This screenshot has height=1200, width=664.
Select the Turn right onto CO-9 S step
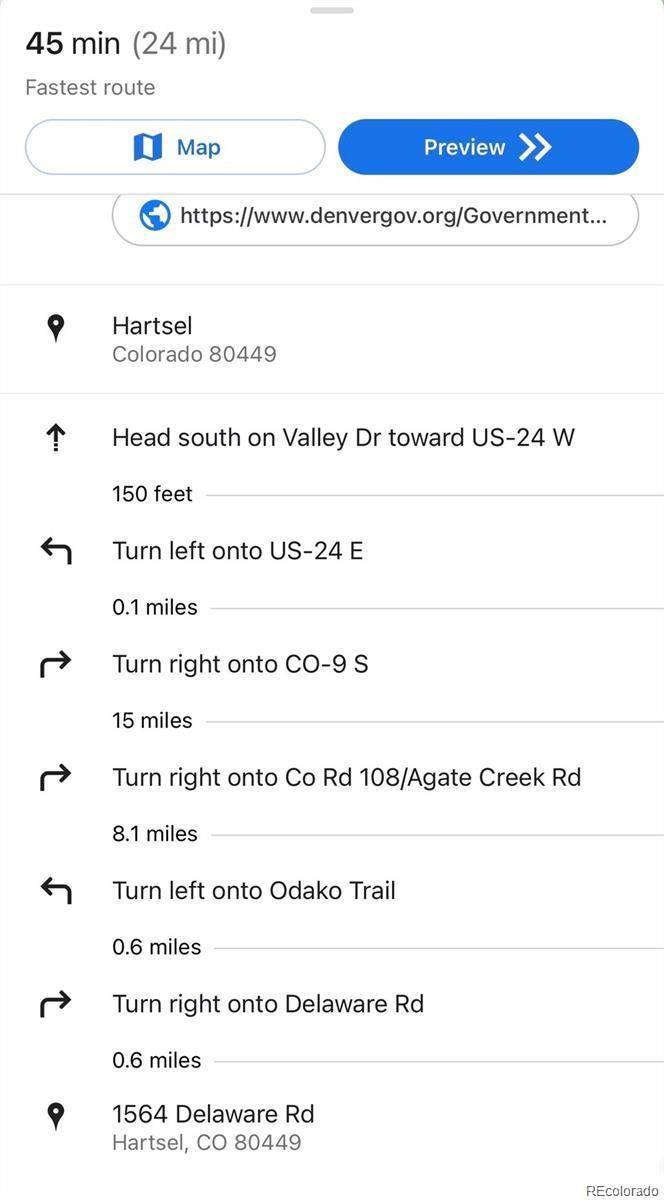coord(240,663)
